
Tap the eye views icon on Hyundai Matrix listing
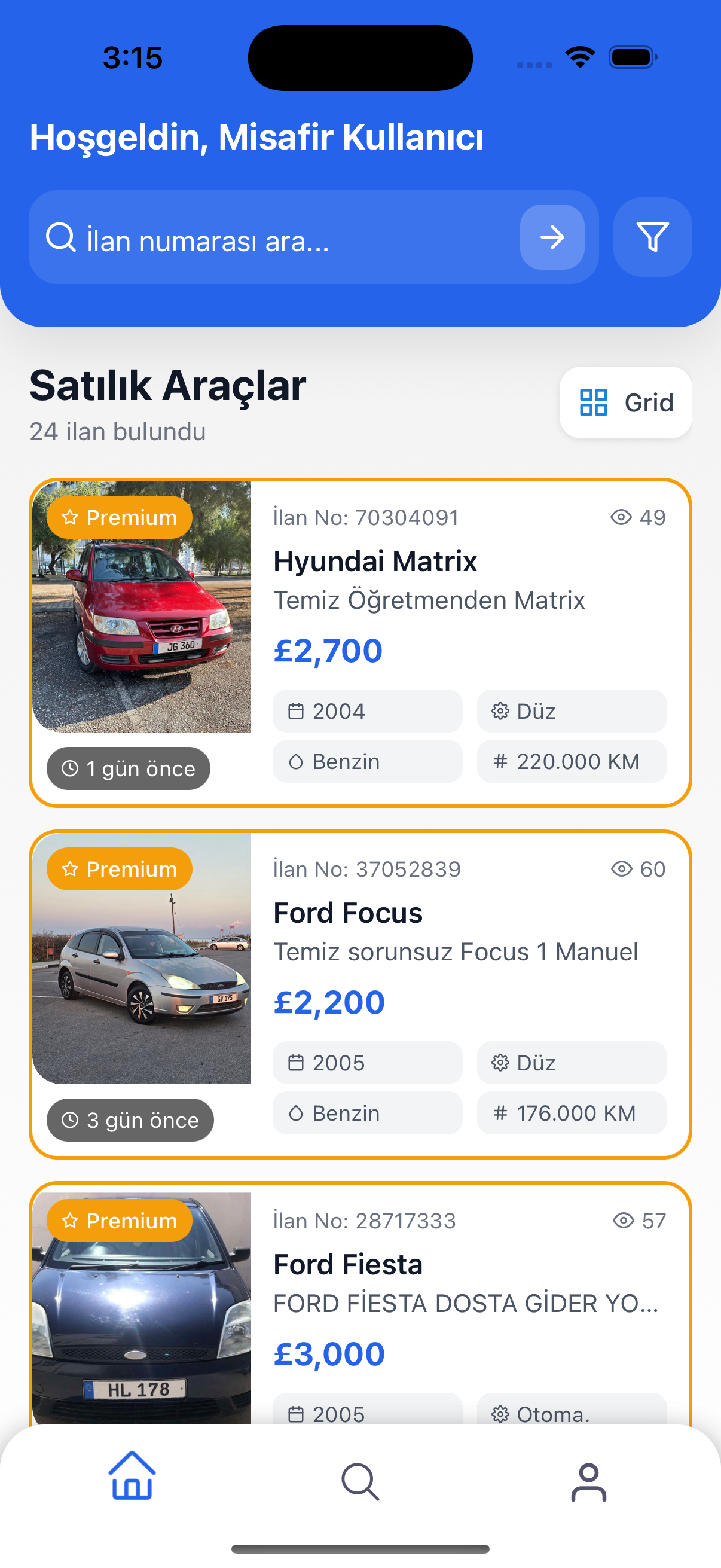click(x=622, y=517)
